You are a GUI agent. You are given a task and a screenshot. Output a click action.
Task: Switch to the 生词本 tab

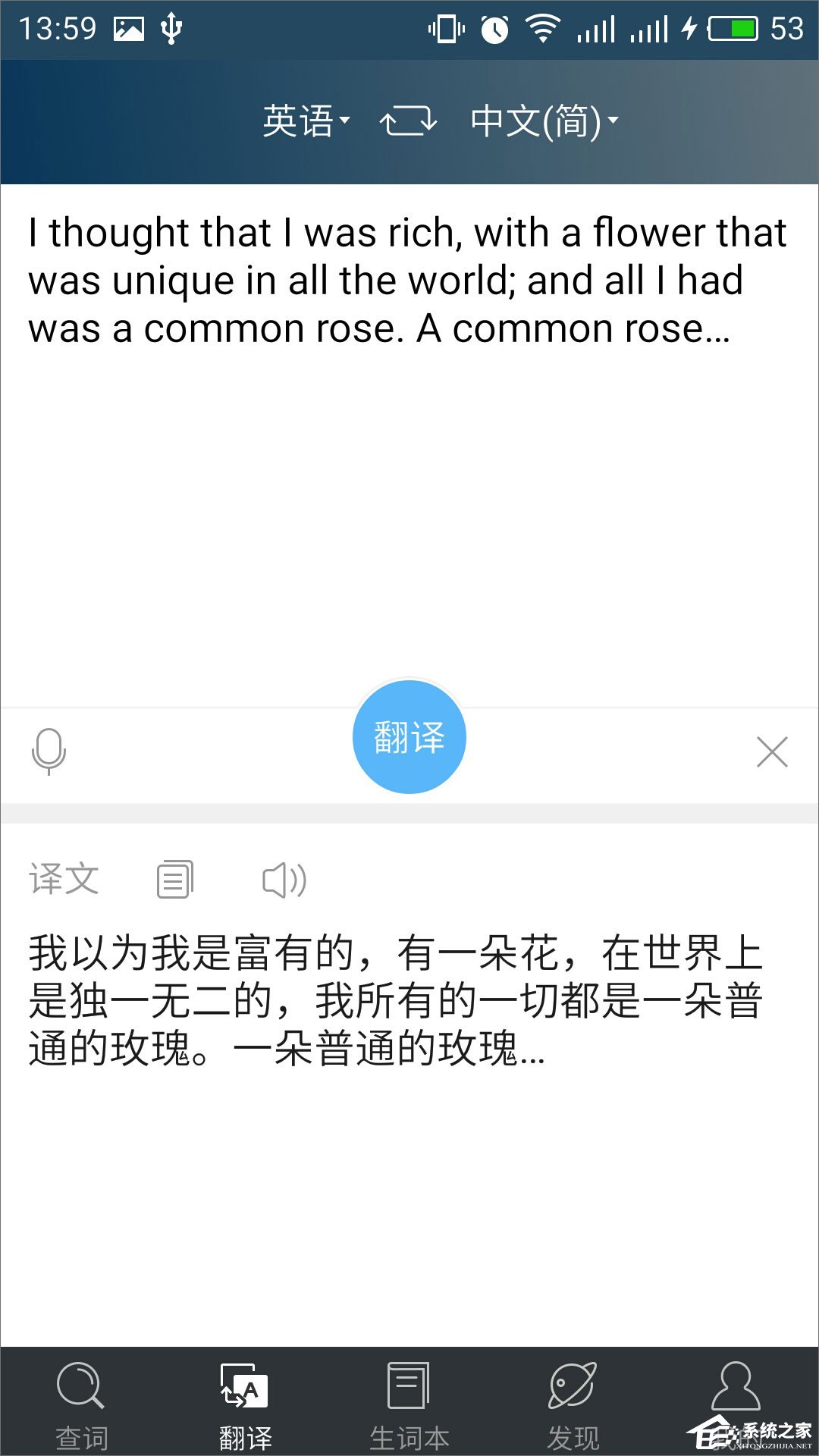[x=409, y=1403]
